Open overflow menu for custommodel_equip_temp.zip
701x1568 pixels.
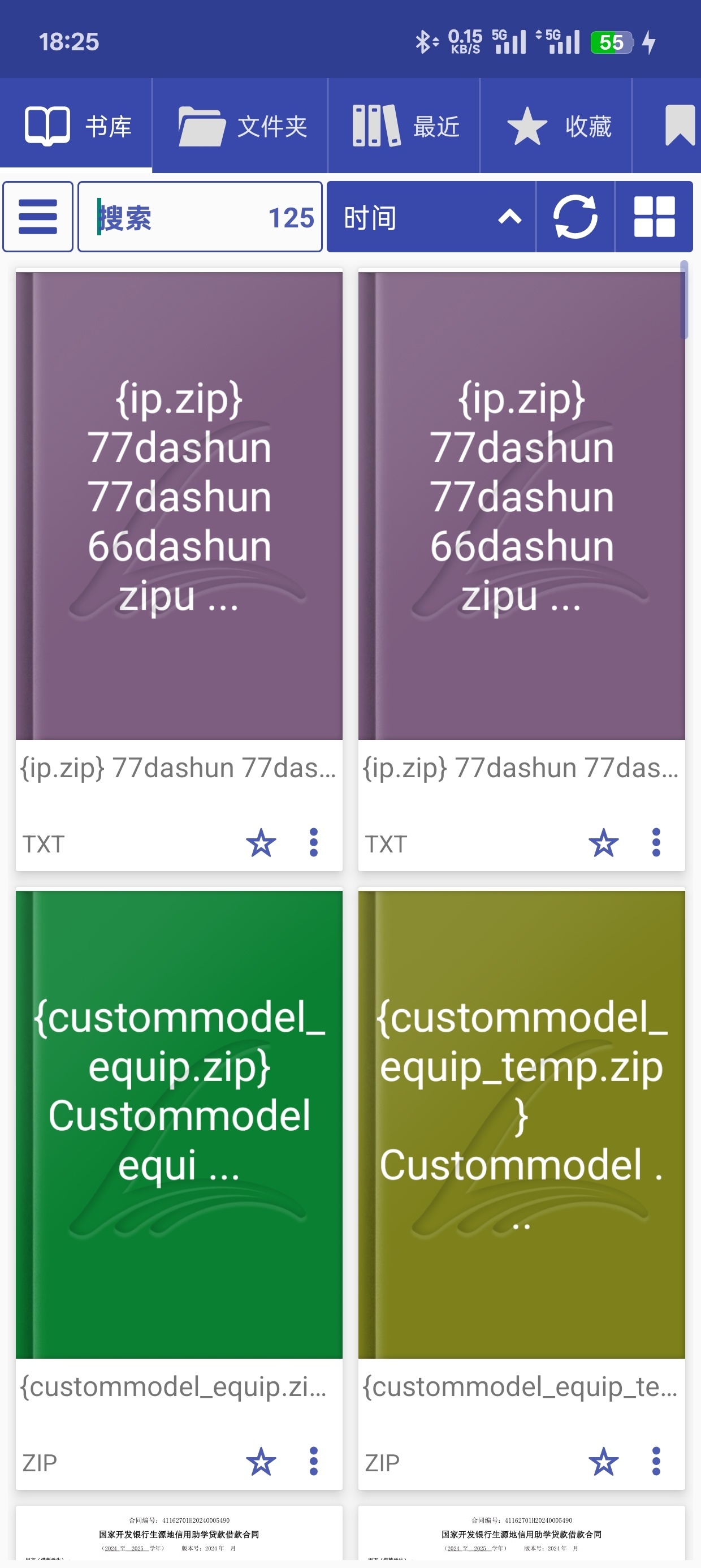(656, 1462)
